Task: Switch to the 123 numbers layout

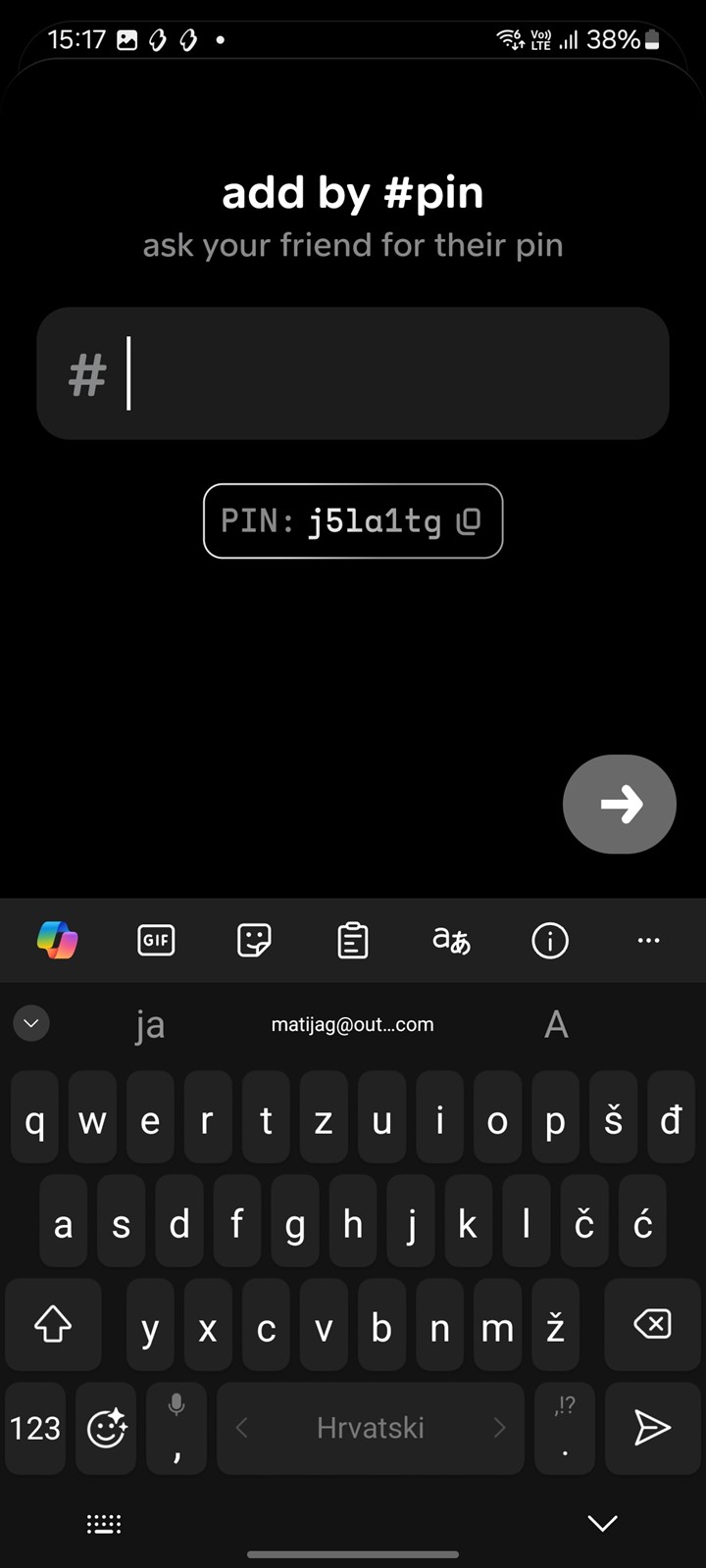Action: pyautogui.click(x=35, y=1428)
